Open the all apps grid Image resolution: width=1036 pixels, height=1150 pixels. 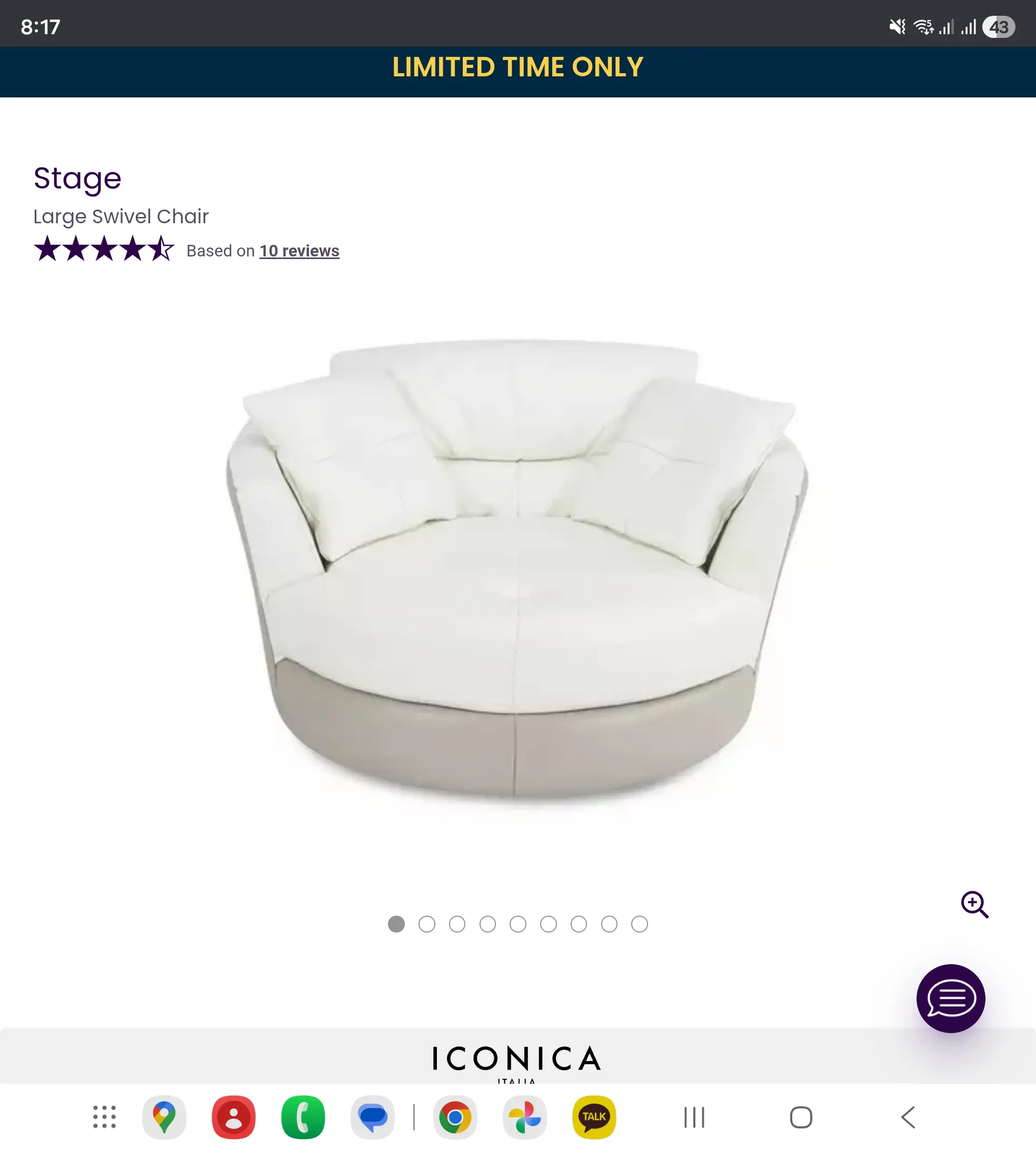point(104,1117)
